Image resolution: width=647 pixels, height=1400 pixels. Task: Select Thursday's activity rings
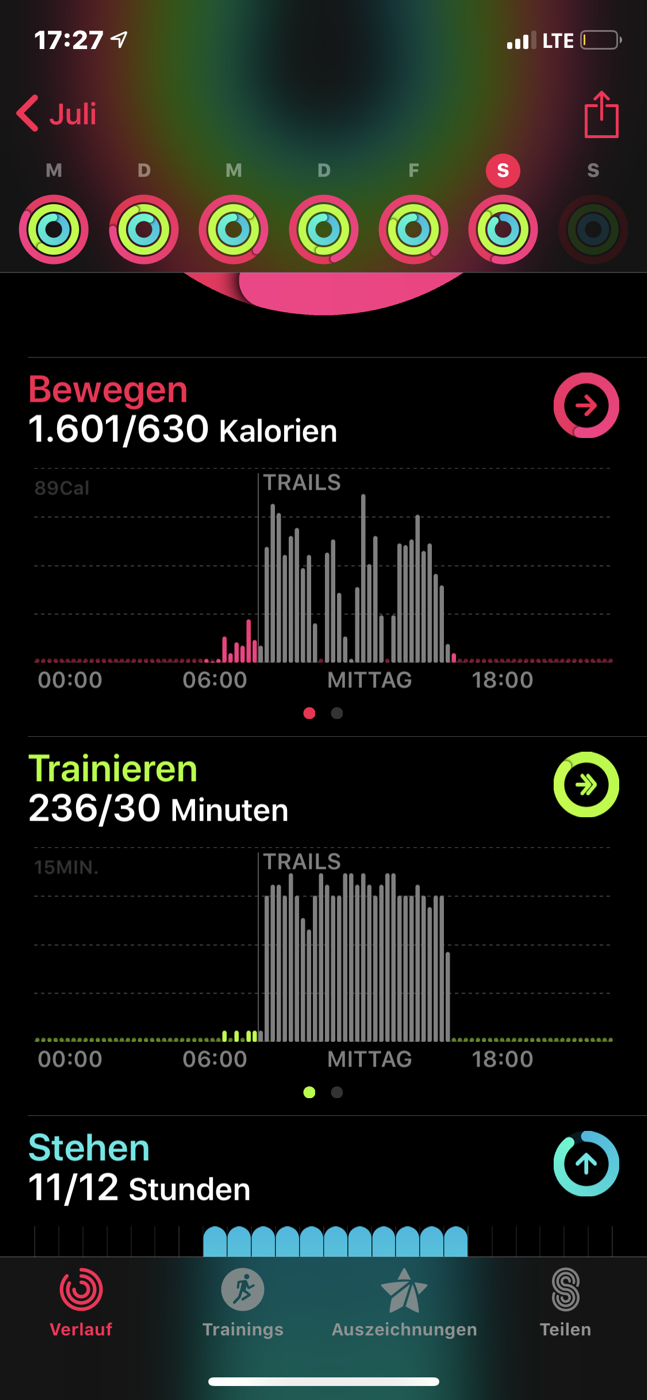tap(324, 230)
